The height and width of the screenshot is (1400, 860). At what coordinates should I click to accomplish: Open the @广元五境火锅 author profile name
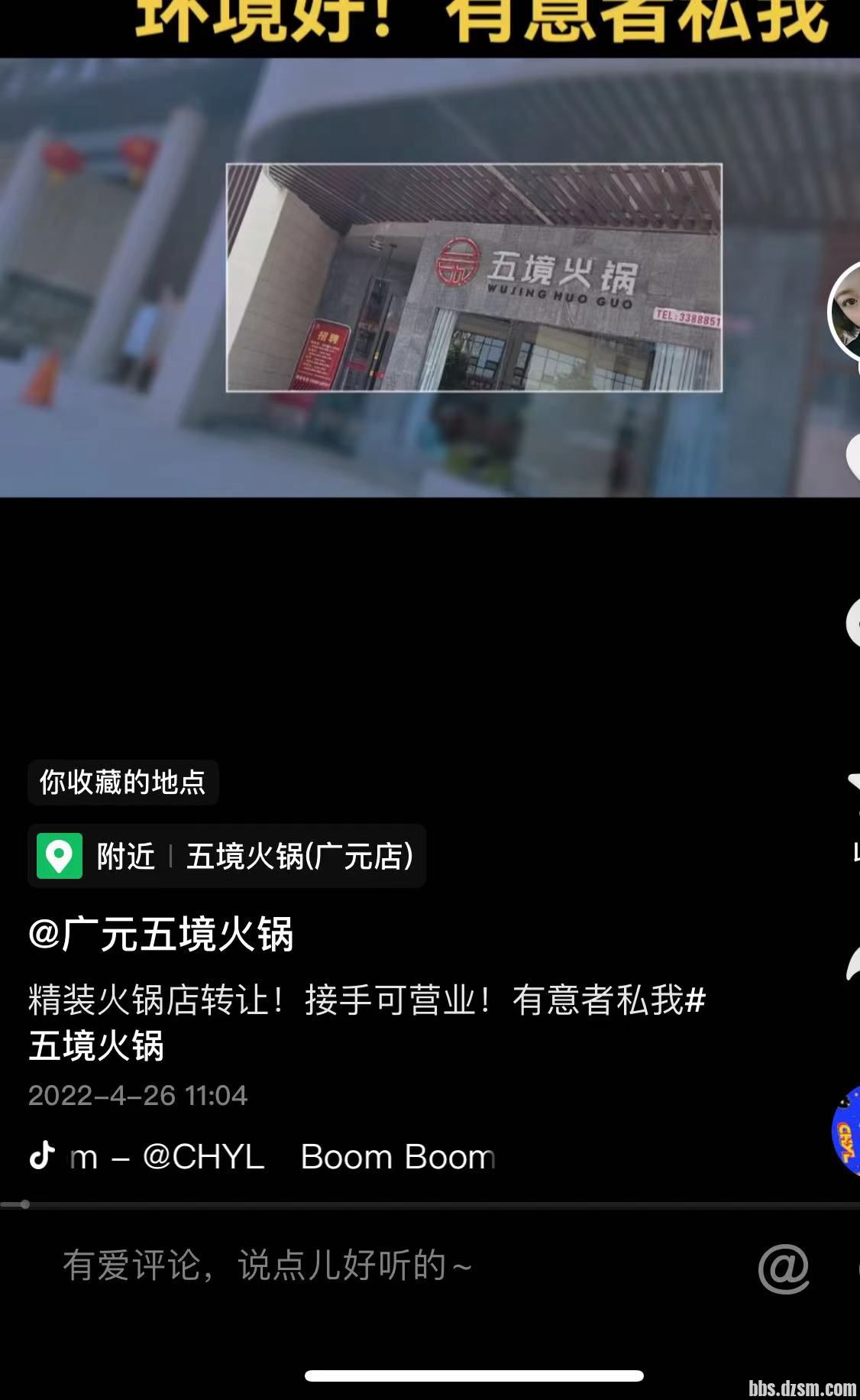160,934
